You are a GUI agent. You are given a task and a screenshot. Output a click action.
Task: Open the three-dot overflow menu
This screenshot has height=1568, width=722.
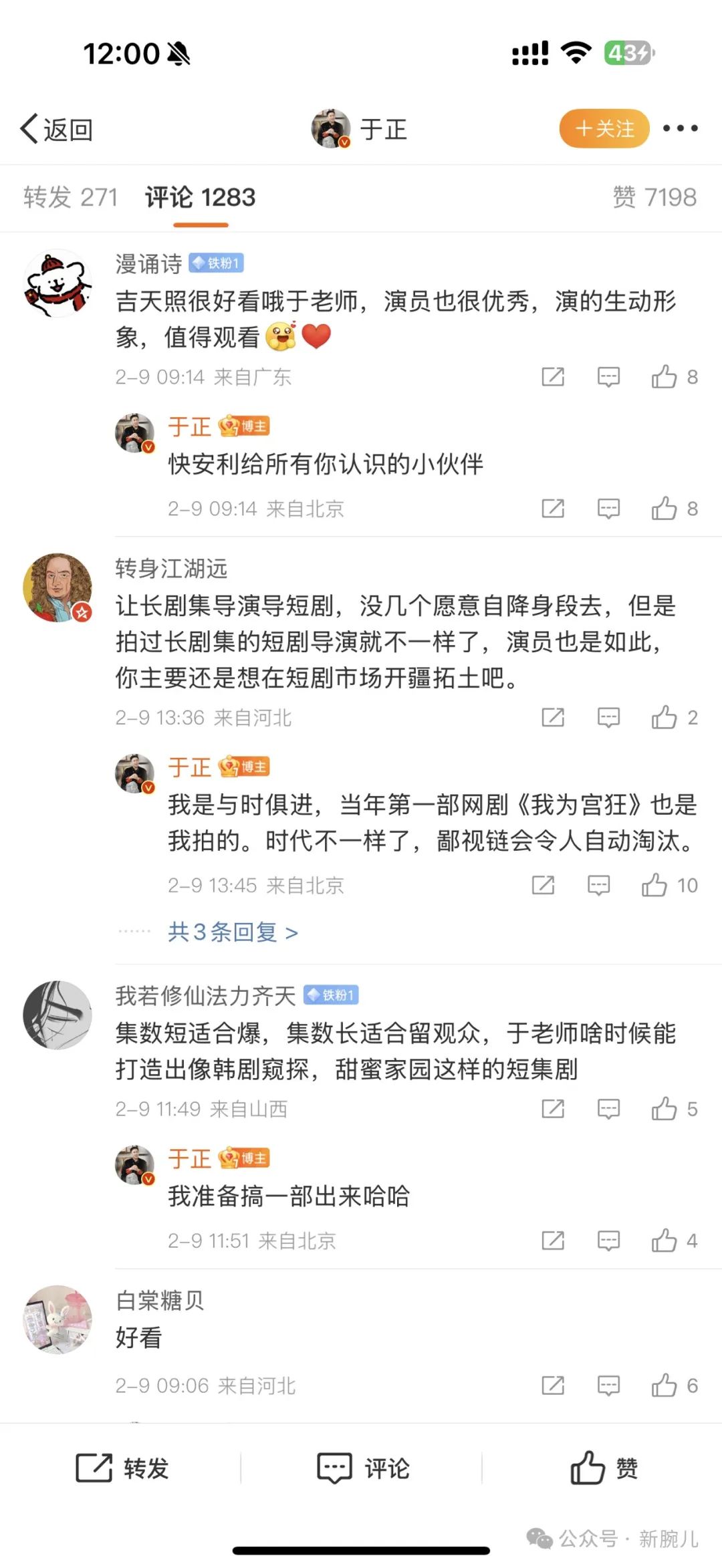click(x=680, y=128)
